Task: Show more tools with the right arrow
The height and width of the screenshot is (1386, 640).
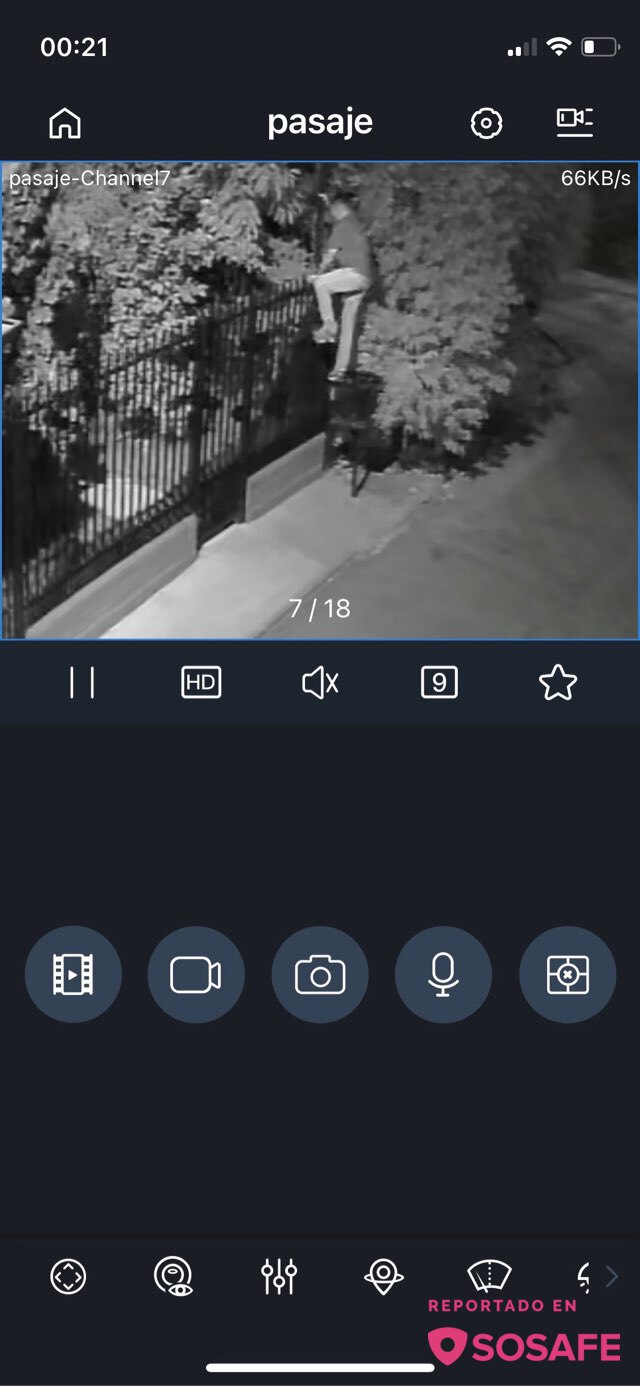Action: tap(612, 1276)
